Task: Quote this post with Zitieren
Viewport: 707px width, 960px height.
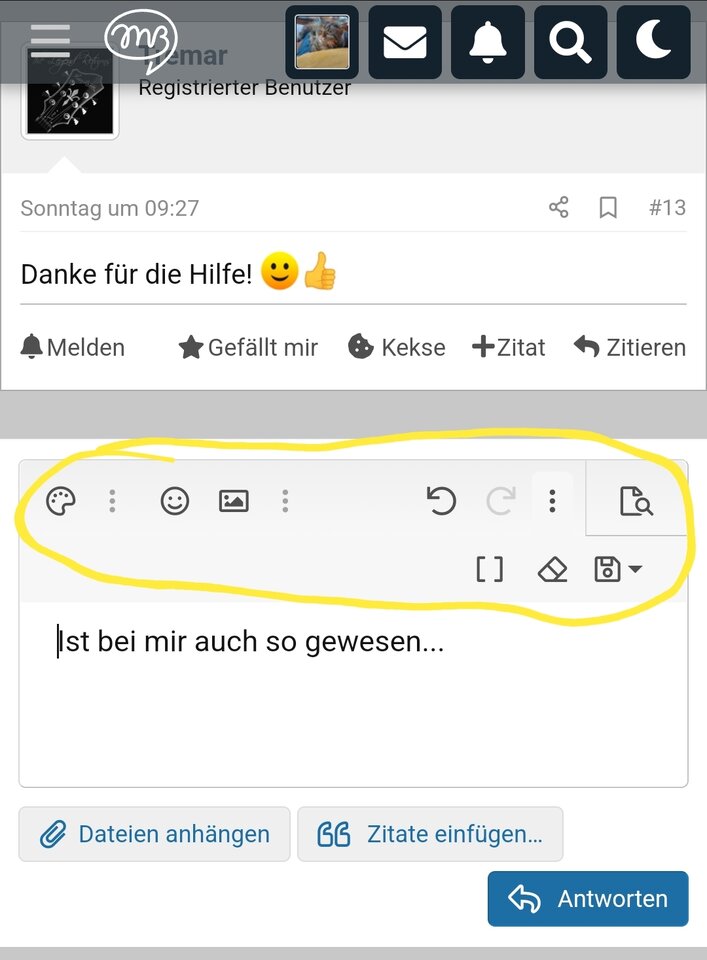Action: 630,347
